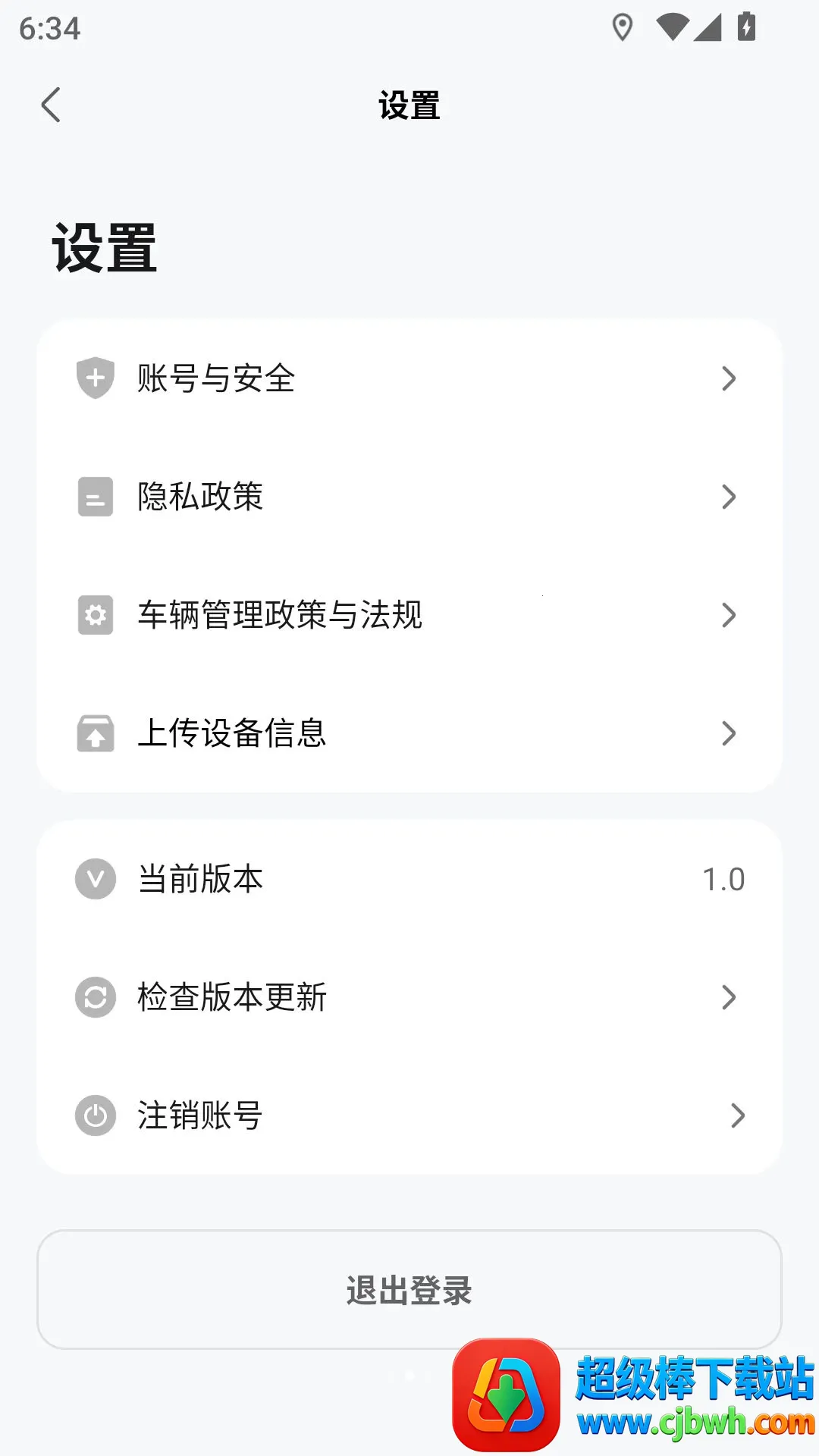
Task: Open the 隐私政策 page
Action: (x=409, y=497)
